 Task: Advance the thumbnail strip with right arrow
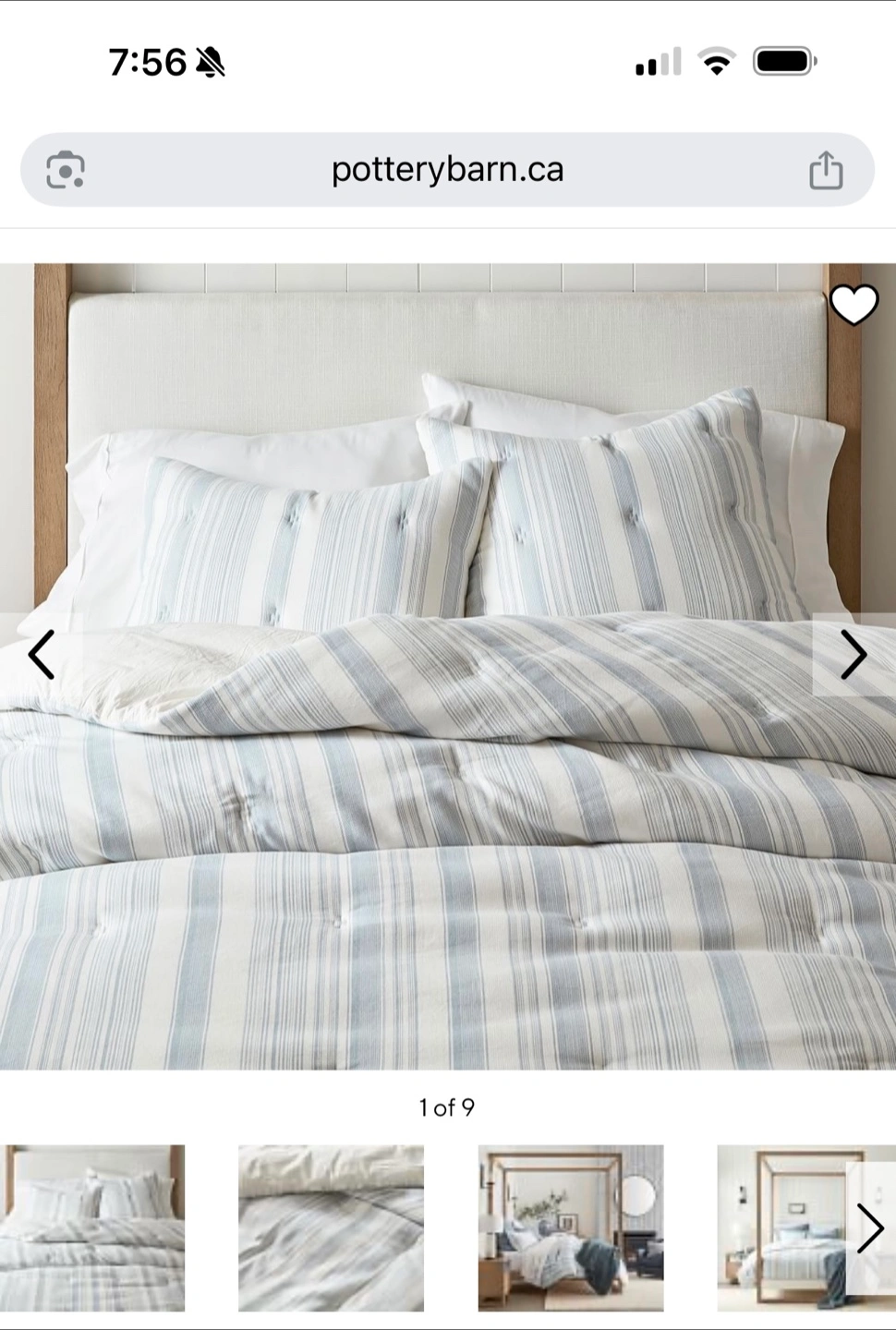(869, 1227)
